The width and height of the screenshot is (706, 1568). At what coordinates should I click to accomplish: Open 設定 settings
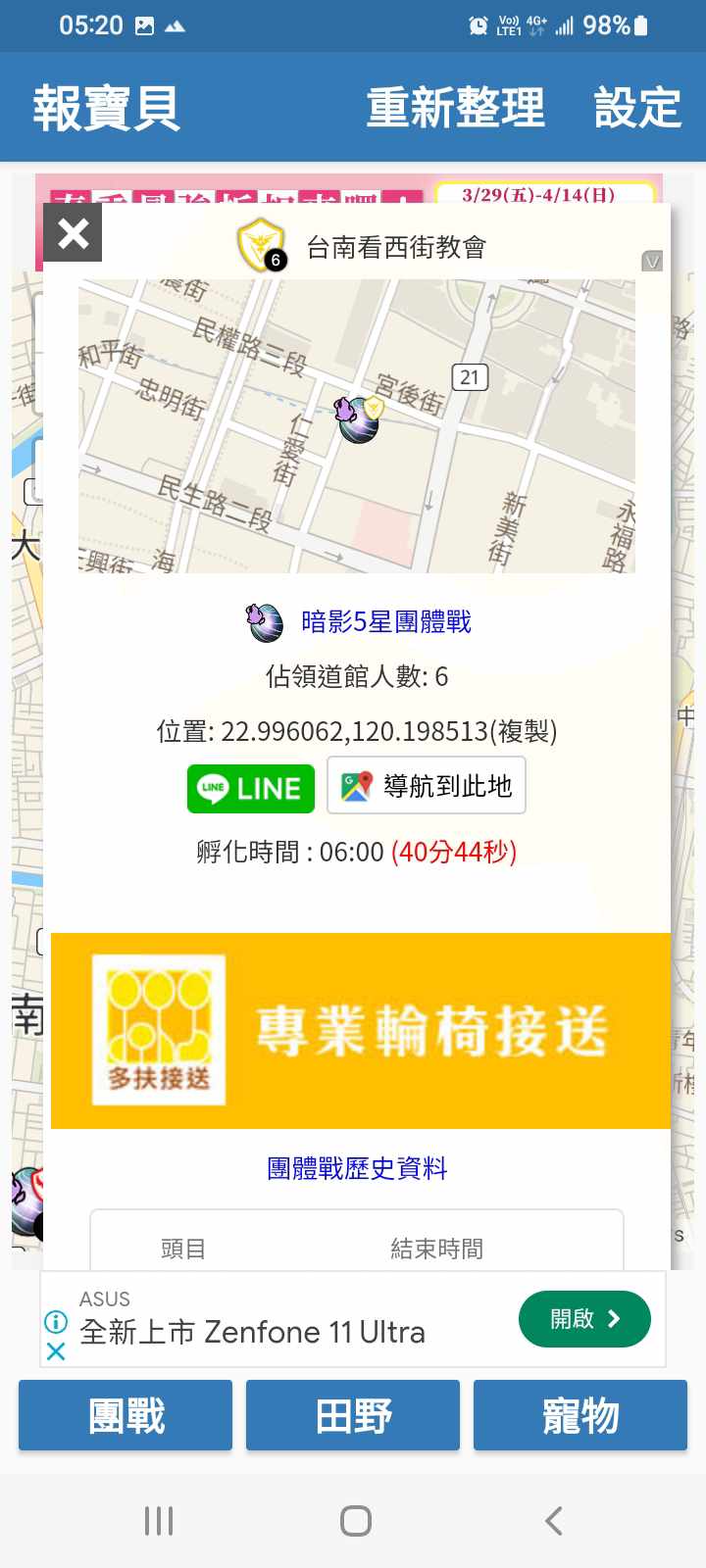[637, 108]
